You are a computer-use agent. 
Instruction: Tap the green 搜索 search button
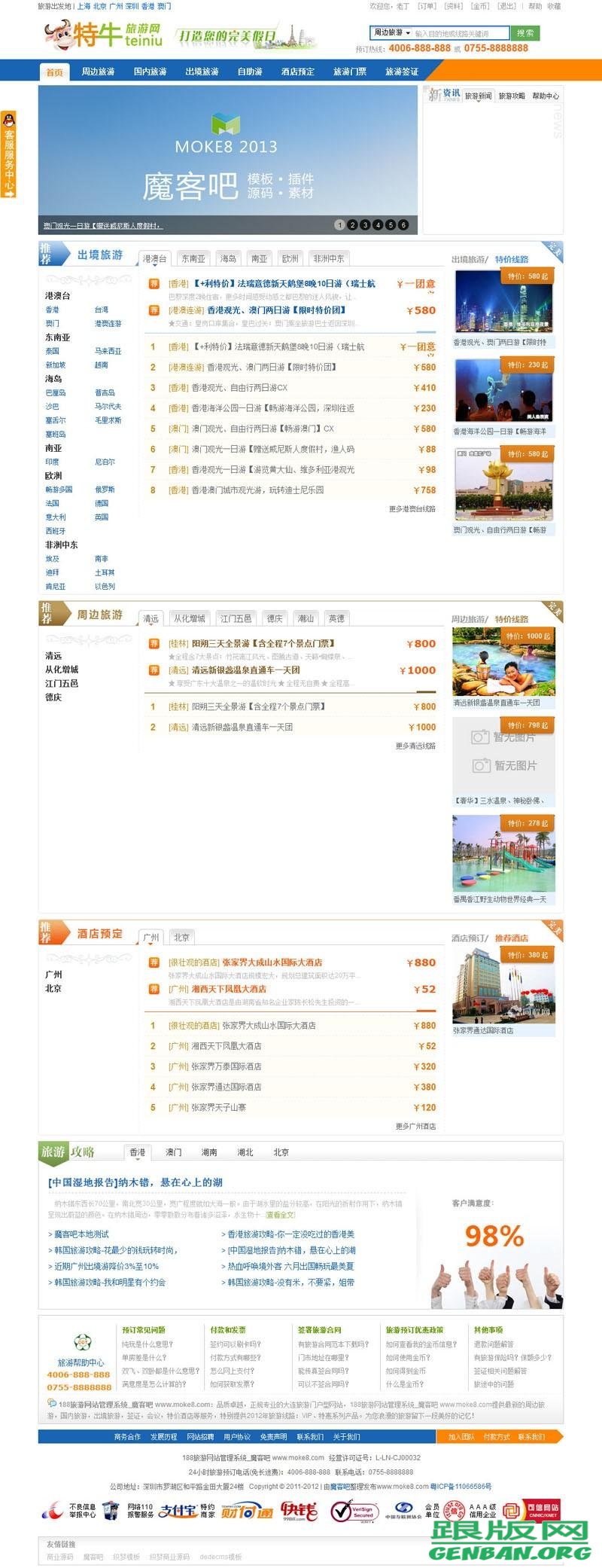click(524, 33)
